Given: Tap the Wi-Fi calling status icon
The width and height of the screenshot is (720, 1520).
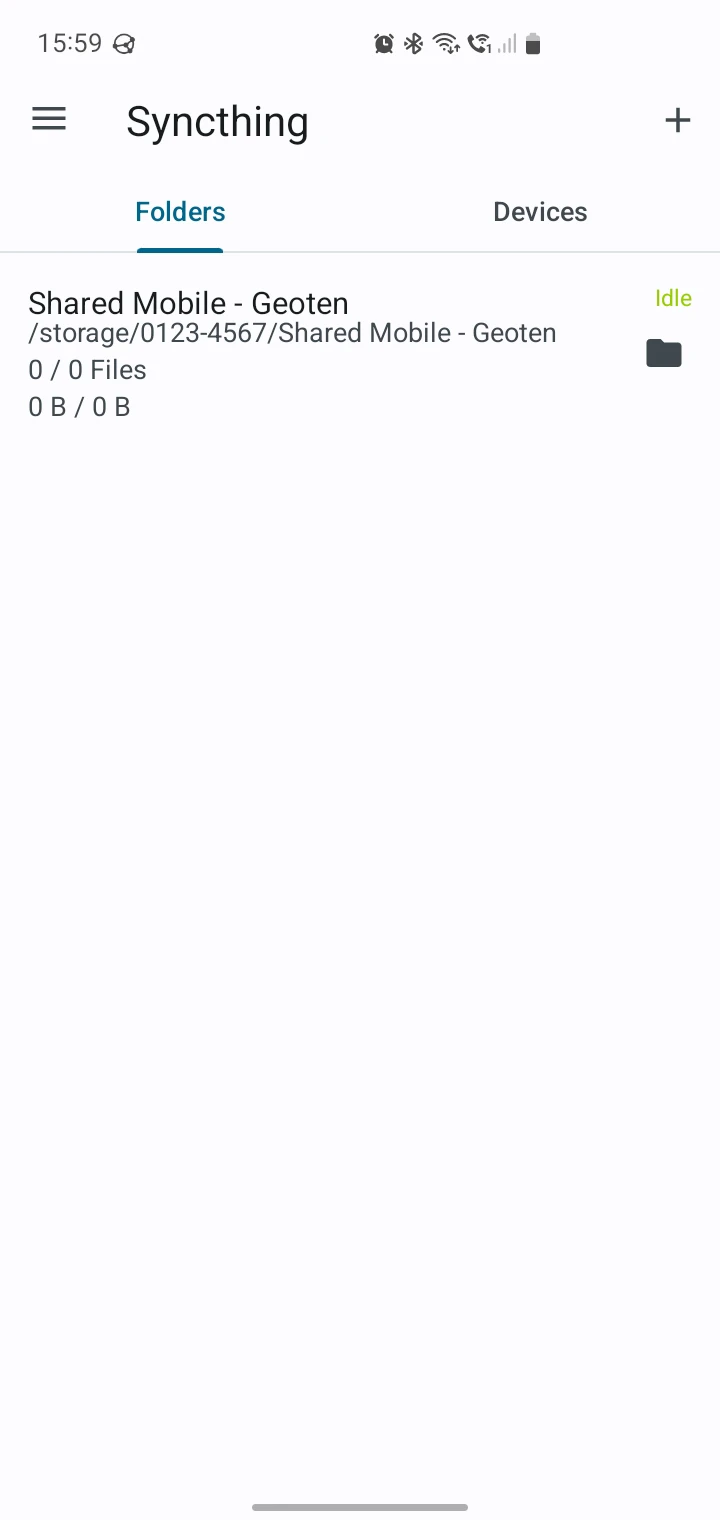Looking at the screenshot, I should tap(476, 43).
